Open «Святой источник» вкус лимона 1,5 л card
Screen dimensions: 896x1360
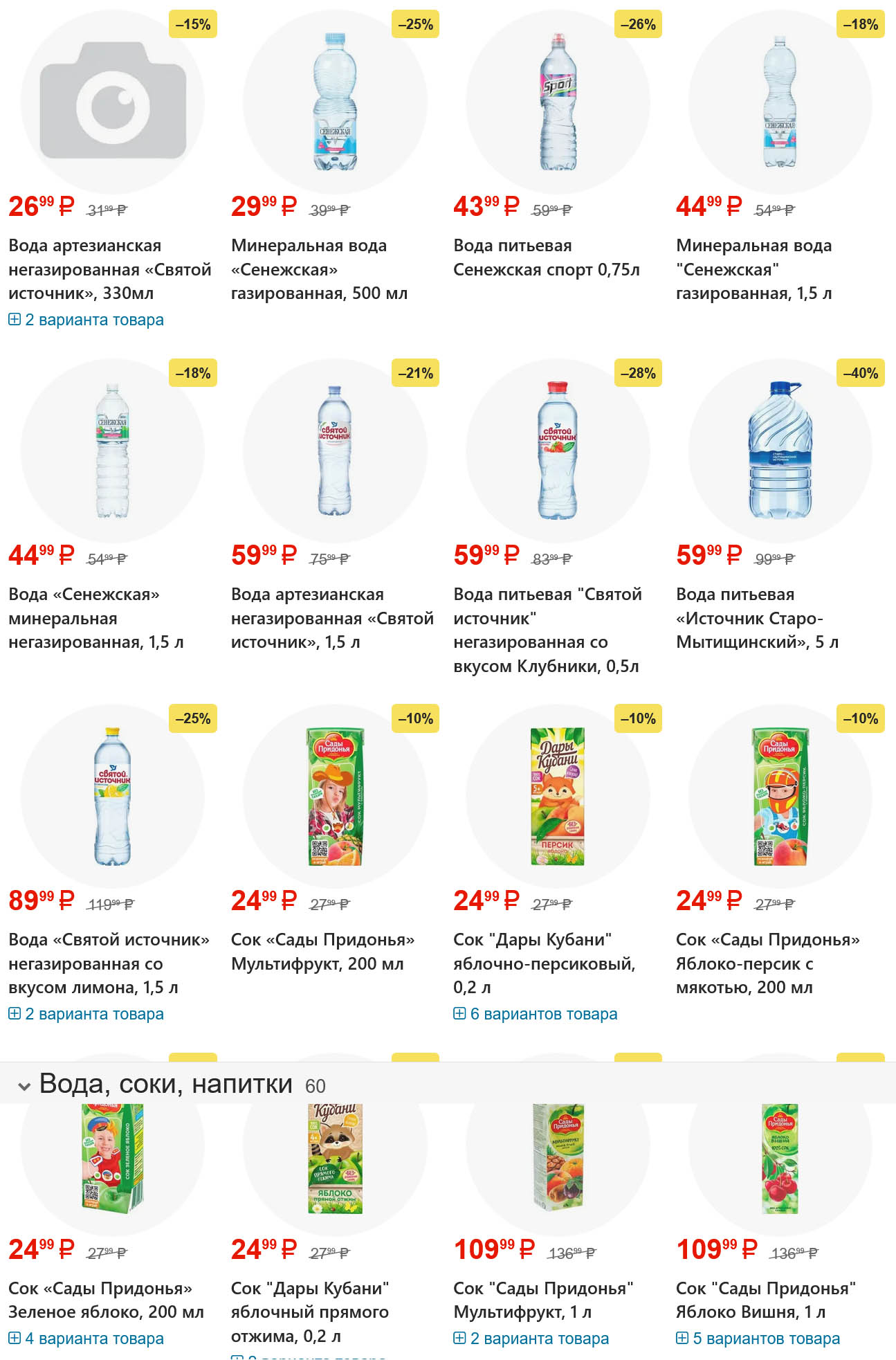coord(109,963)
